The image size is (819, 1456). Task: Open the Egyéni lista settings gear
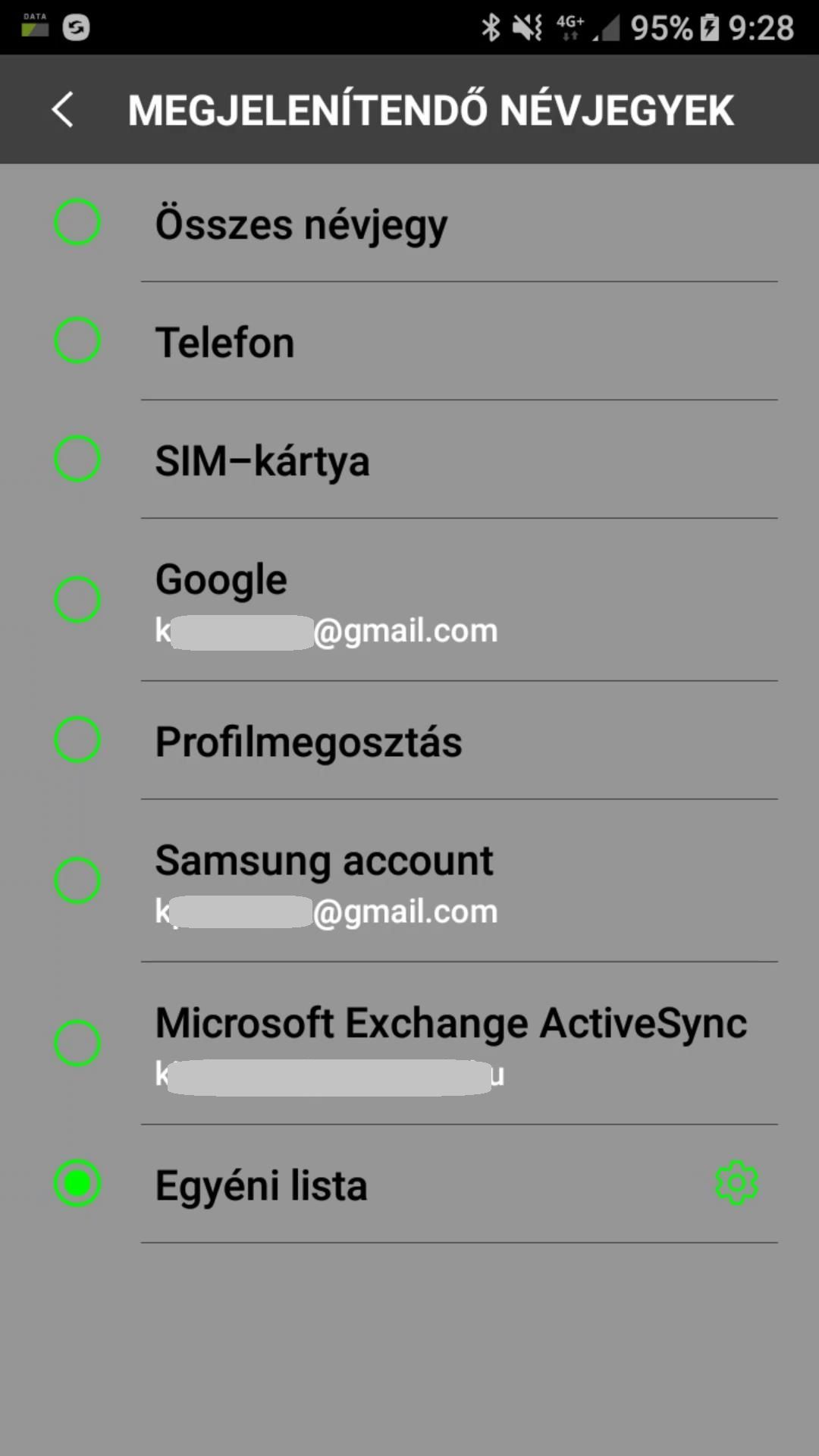[737, 1183]
